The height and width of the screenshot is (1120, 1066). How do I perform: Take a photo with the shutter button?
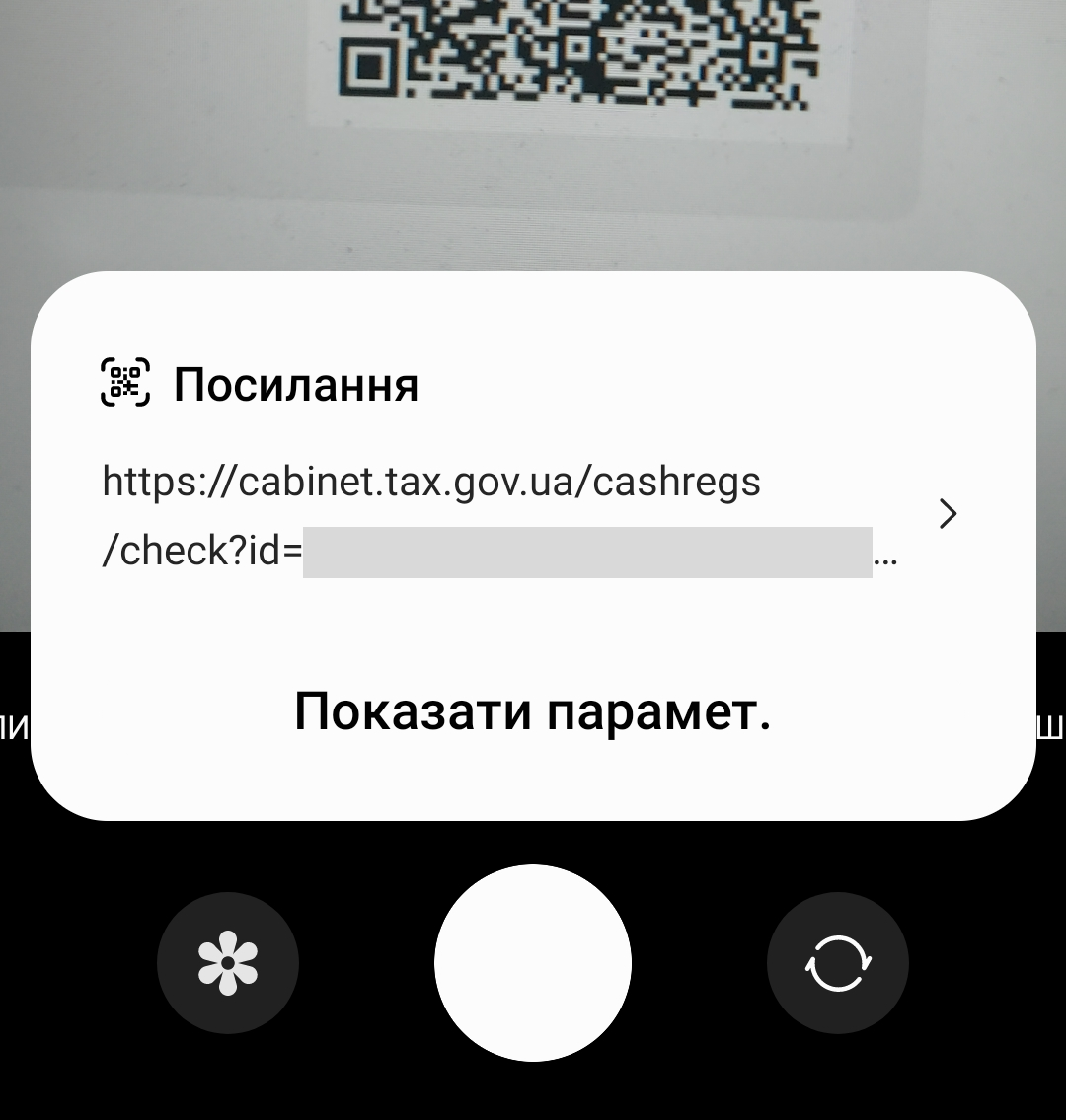point(532,962)
